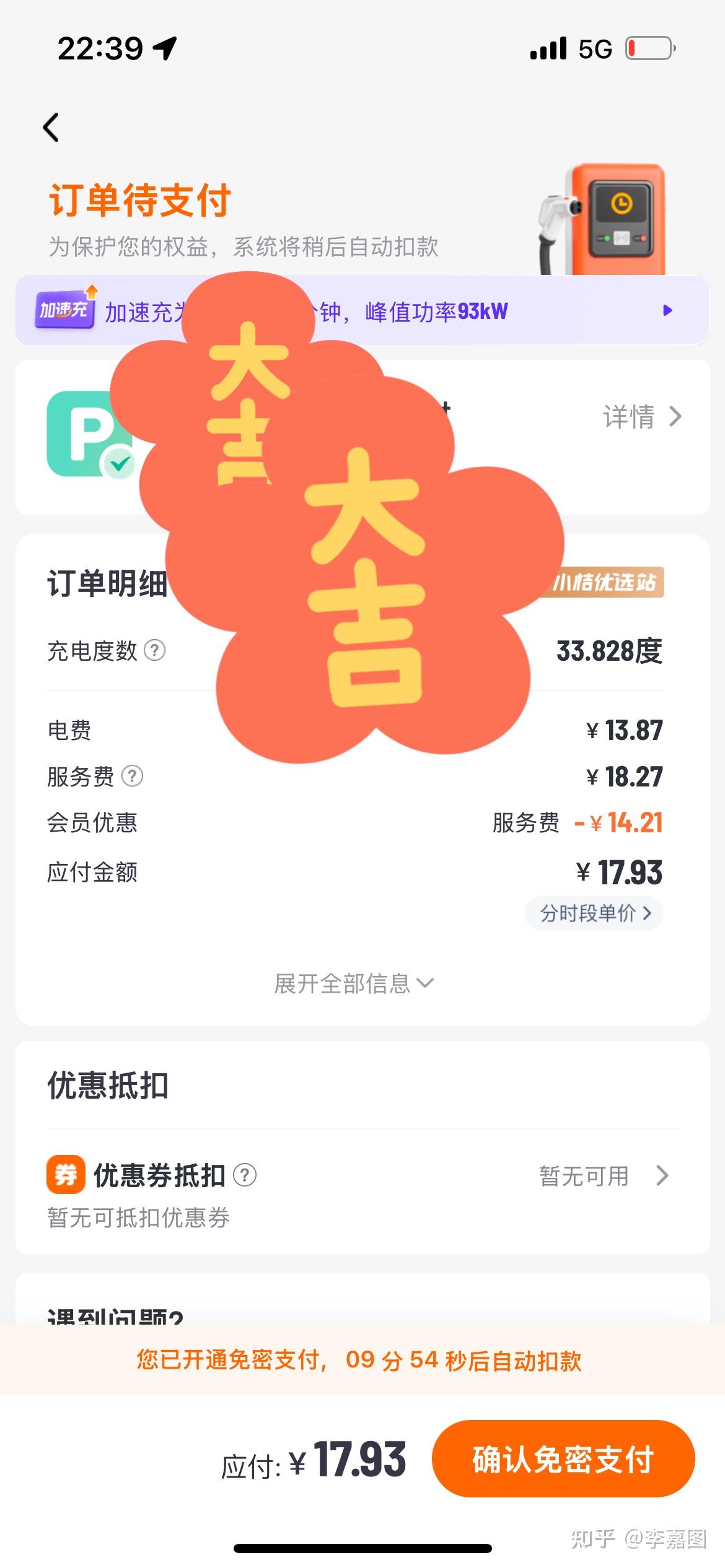
Task: View 分时段单价 time-period pricing
Action: point(594,913)
